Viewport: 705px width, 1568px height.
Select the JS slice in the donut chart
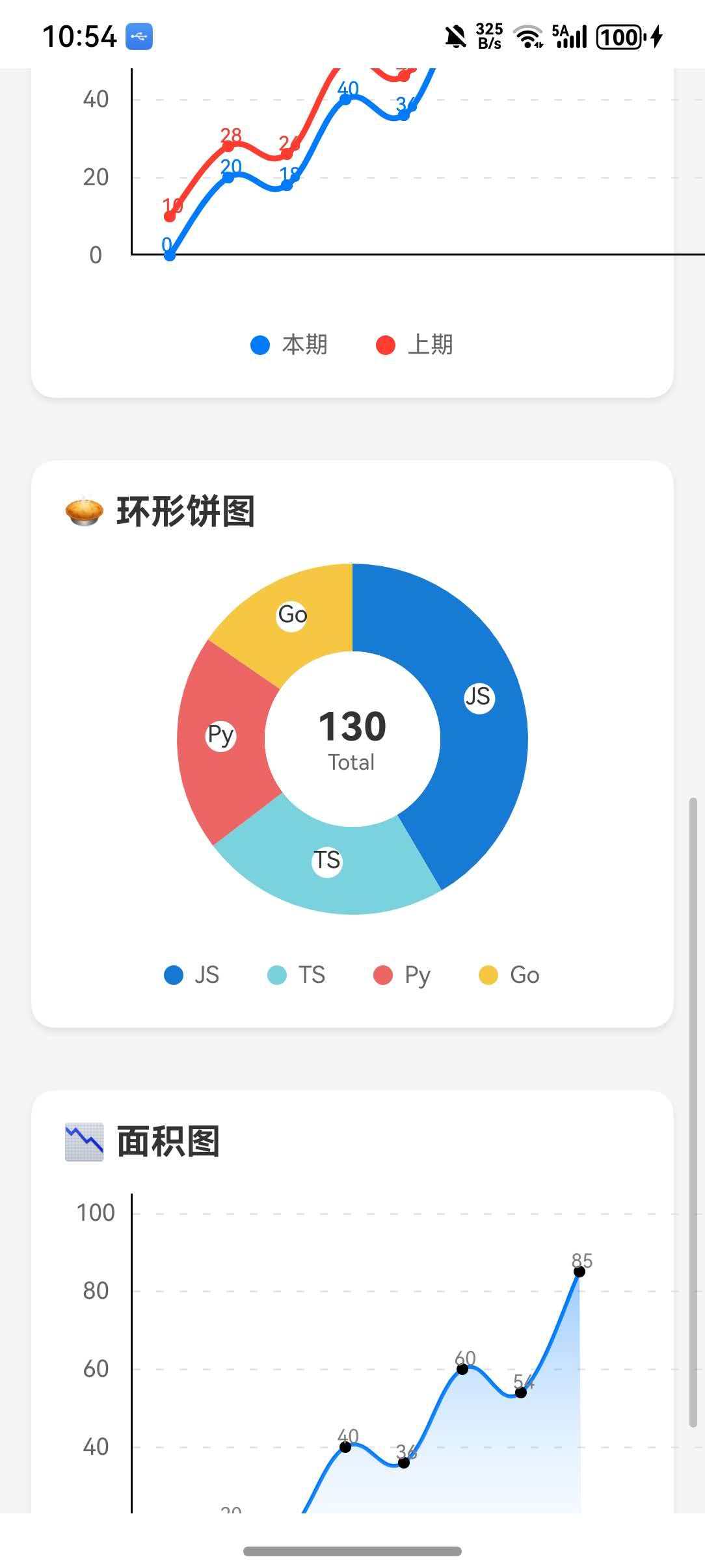tap(479, 697)
